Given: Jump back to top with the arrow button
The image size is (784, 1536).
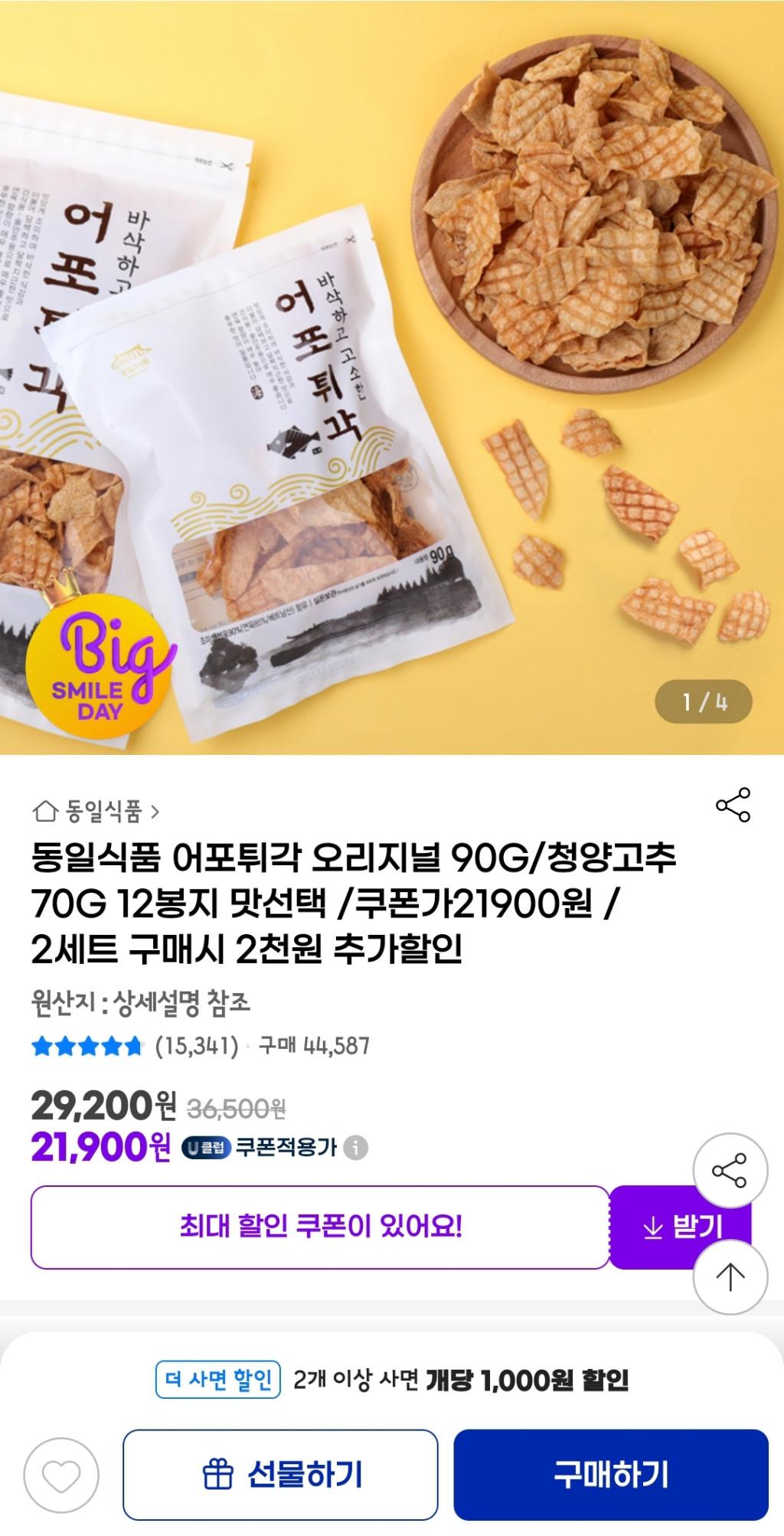Looking at the screenshot, I should [730, 1276].
